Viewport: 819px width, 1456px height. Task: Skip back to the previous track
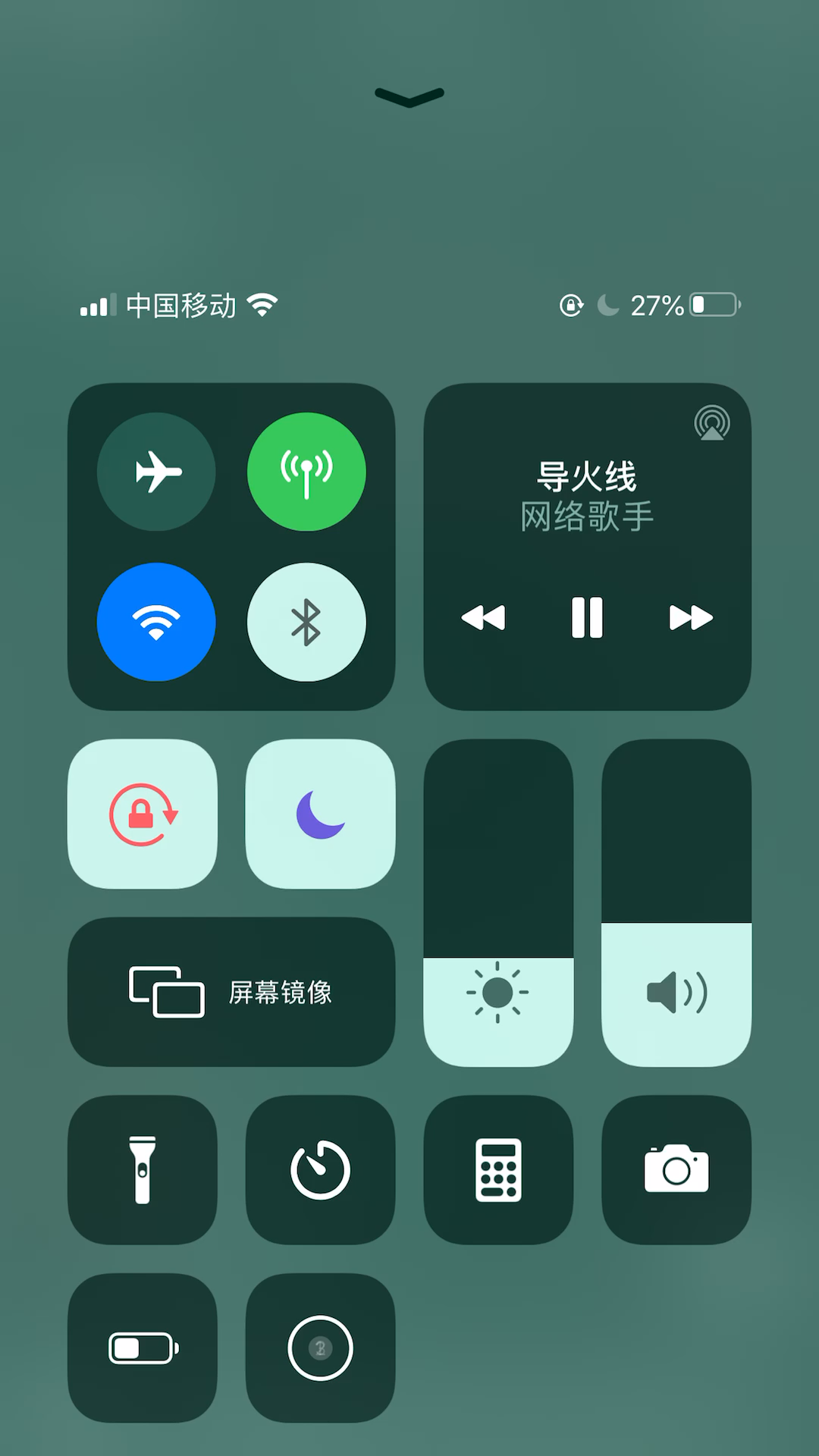[483, 618]
